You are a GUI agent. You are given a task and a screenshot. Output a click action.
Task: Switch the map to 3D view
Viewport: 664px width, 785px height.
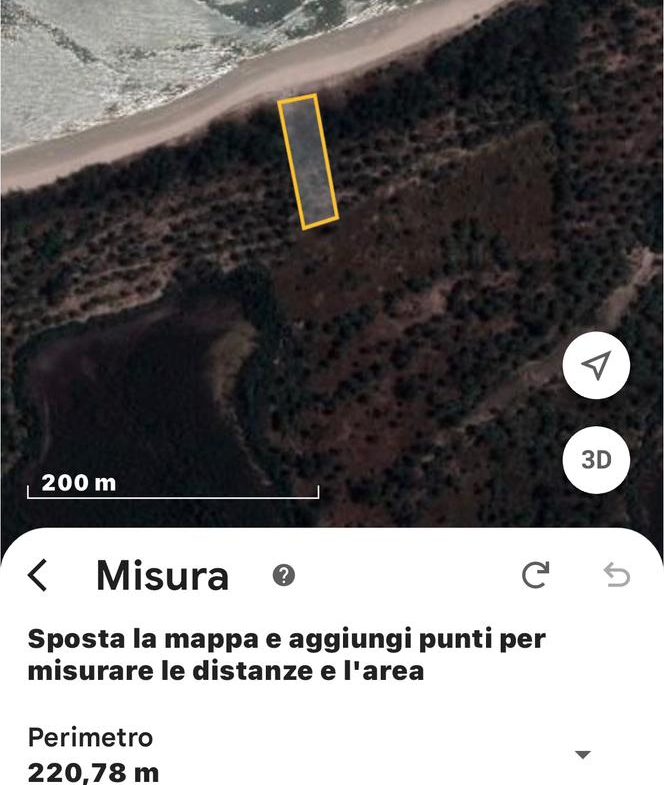[596, 460]
